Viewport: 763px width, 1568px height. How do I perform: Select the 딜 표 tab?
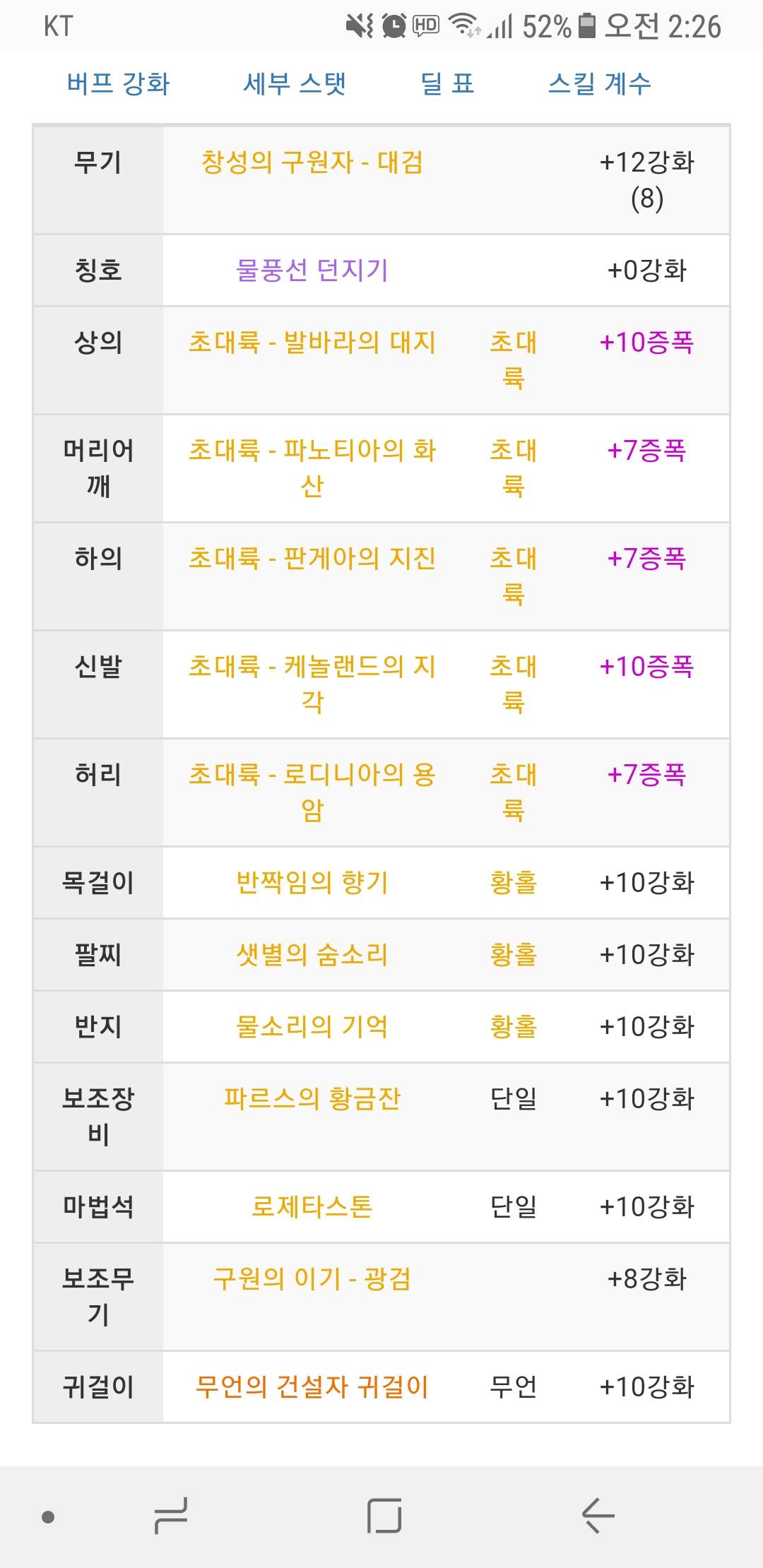tap(447, 84)
